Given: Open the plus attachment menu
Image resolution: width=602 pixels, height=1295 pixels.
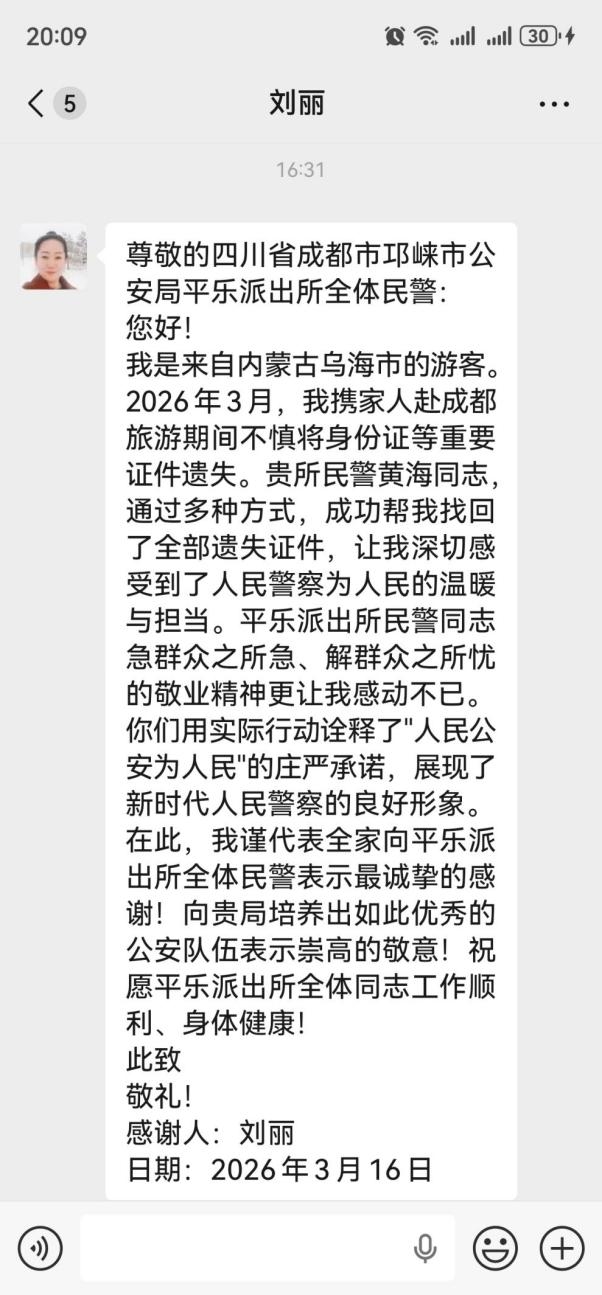Looking at the screenshot, I should (561, 1248).
